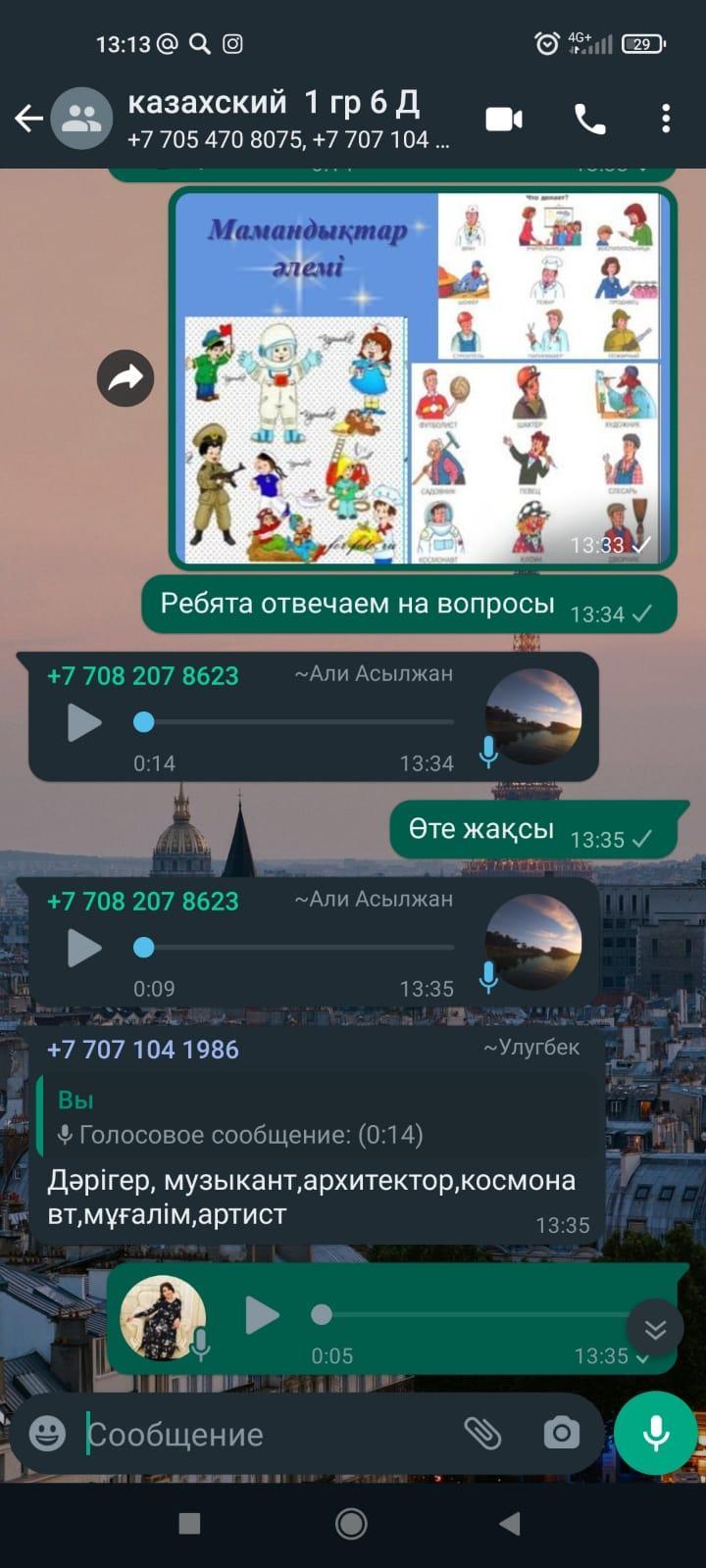Open contact +7 707 104 1986
This screenshot has height=1568, width=706.
tap(143, 1050)
